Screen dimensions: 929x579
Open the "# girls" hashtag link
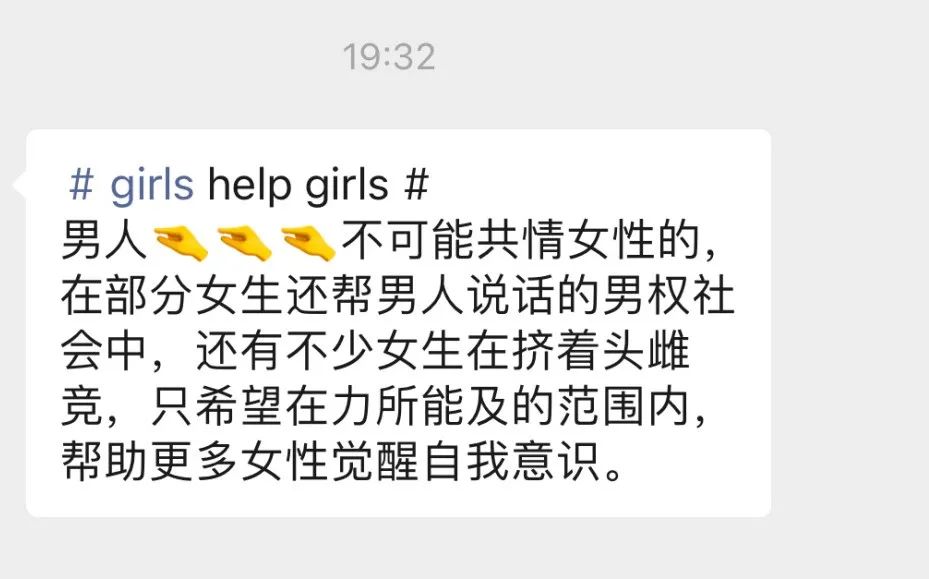click(x=132, y=185)
